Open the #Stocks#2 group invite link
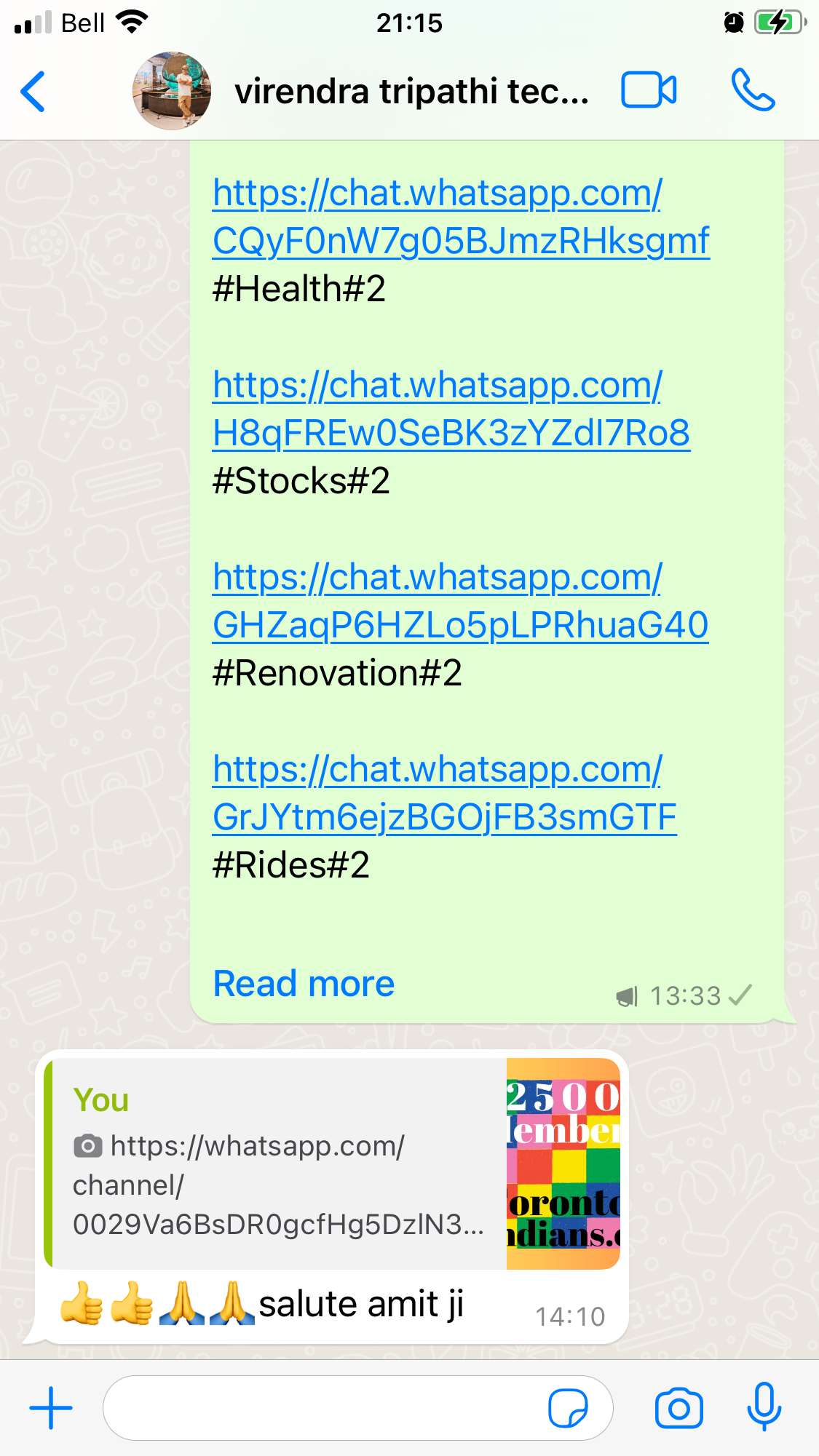The height and width of the screenshot is (1456, 819). coord(451,409)
